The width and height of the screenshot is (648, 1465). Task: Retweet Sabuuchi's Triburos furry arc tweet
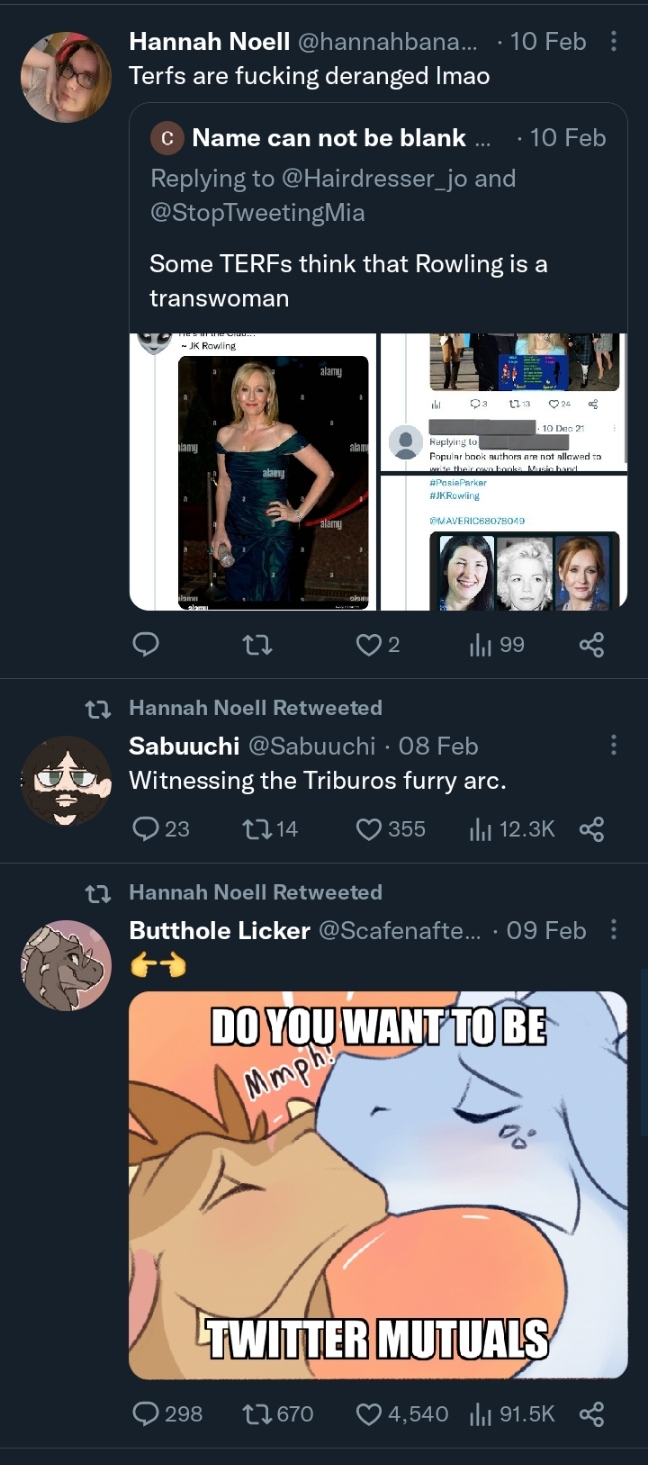[x=257, y=828]
